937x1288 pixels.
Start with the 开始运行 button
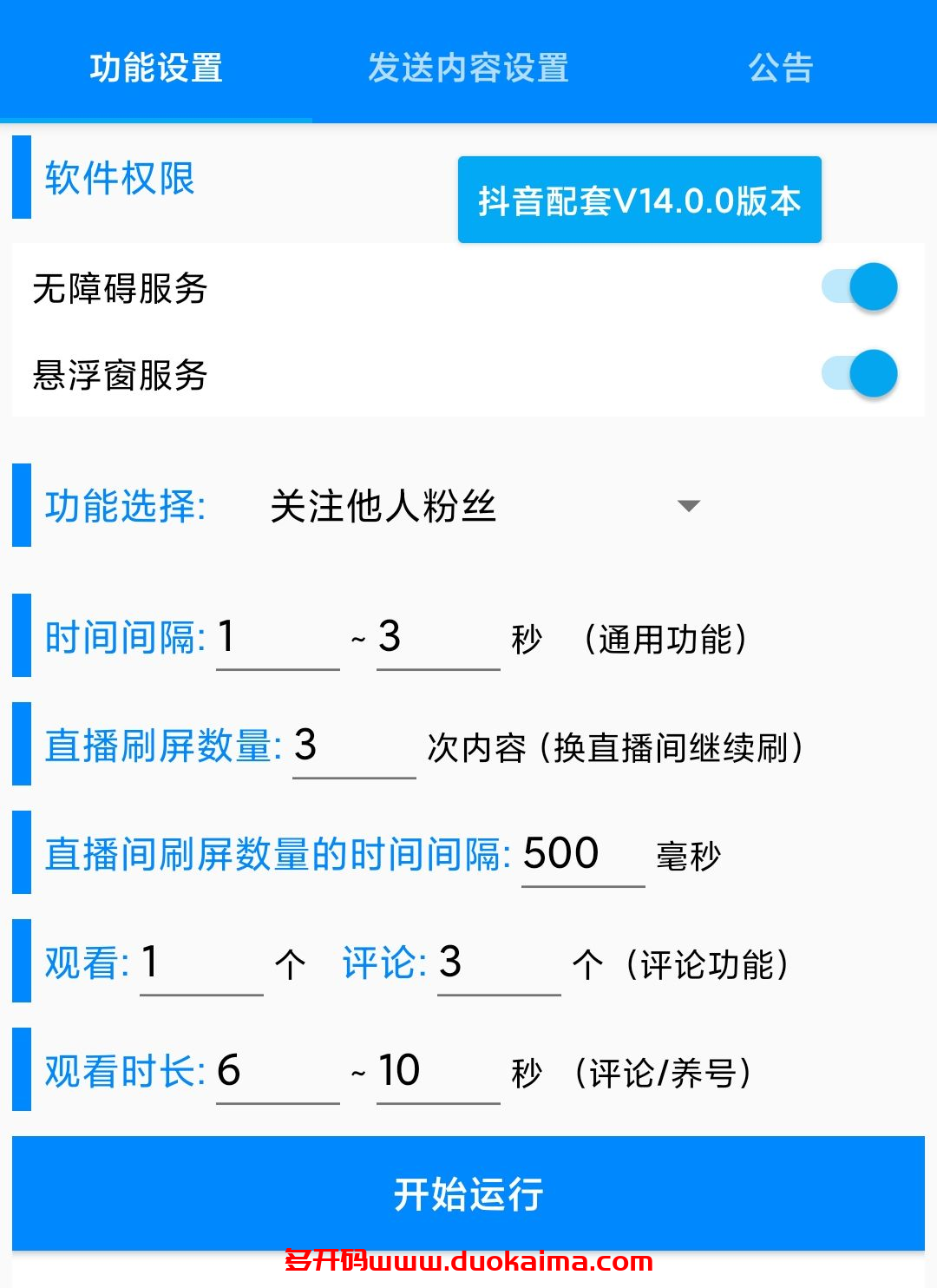468,1193
